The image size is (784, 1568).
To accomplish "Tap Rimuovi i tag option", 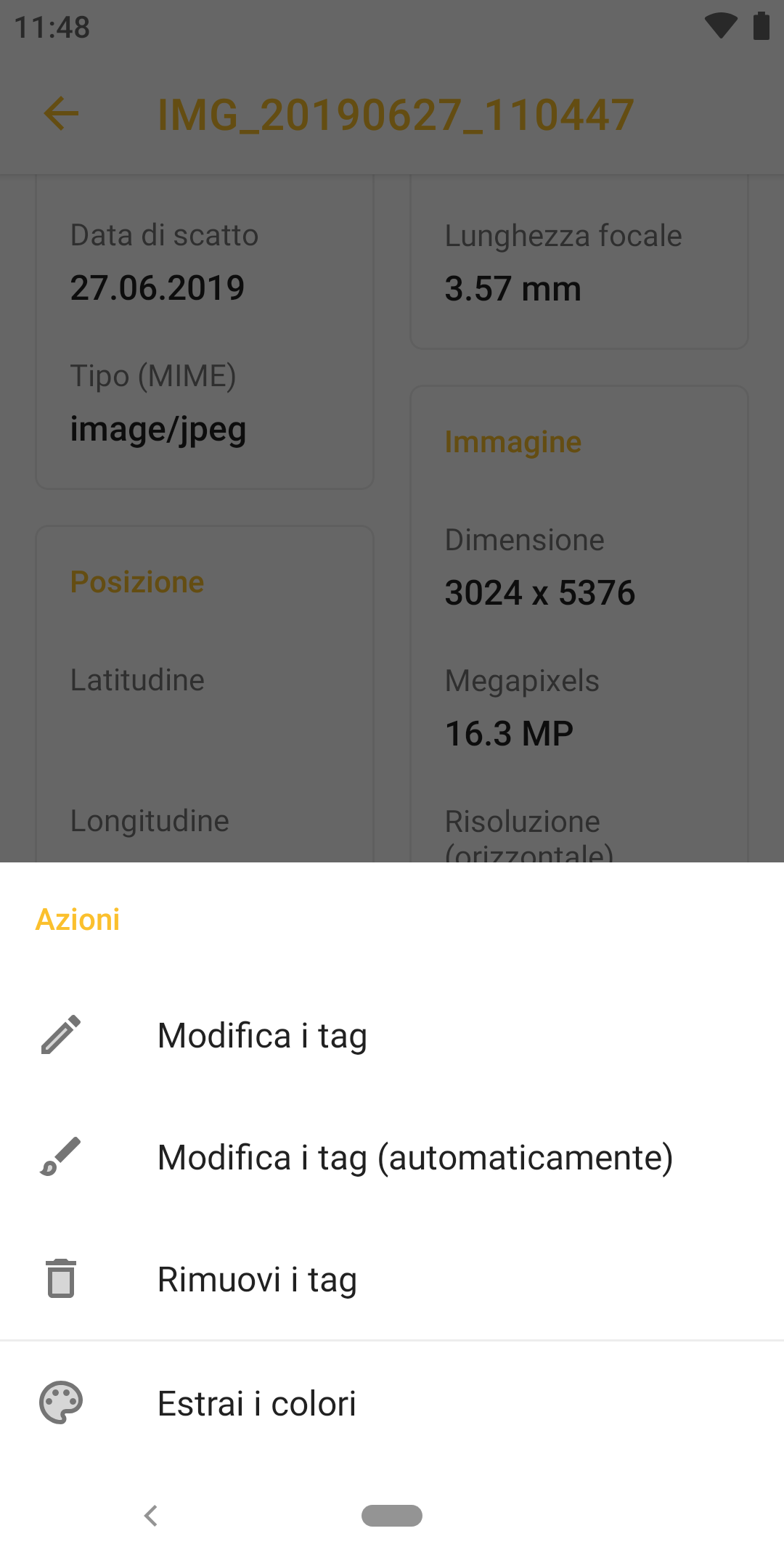I will tap(392, 1279).
